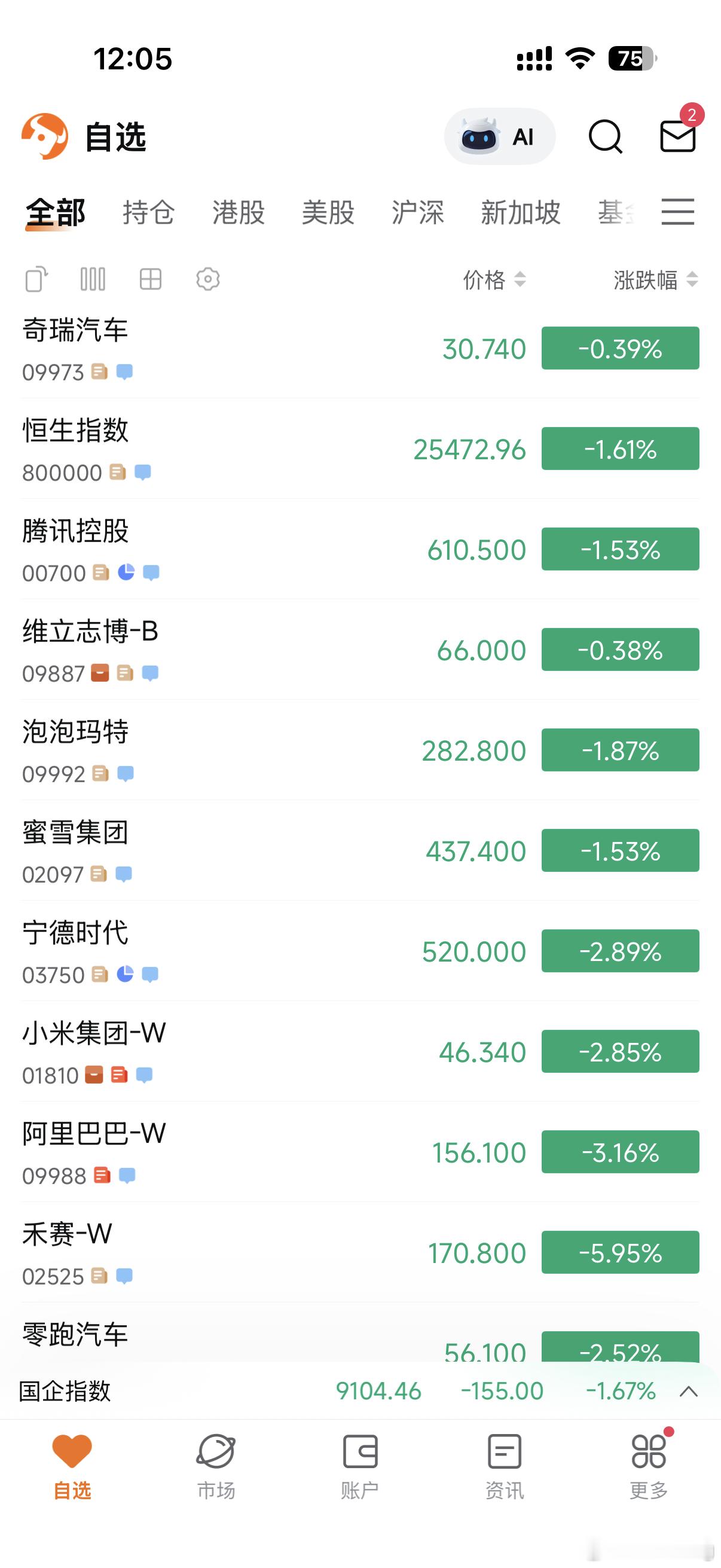
Task: Open the 小米集团-W stock row
Action: [x=243, y=1052]
